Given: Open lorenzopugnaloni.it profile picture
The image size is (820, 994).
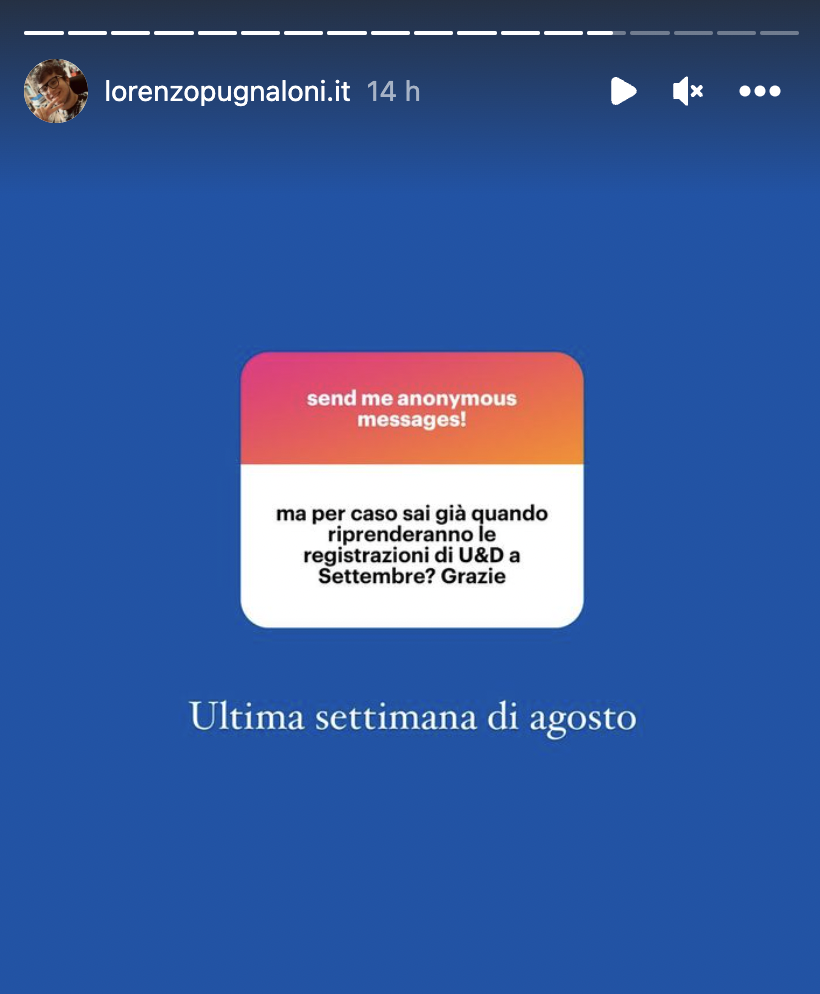Looking at the screenshot, I should [56, 91].
